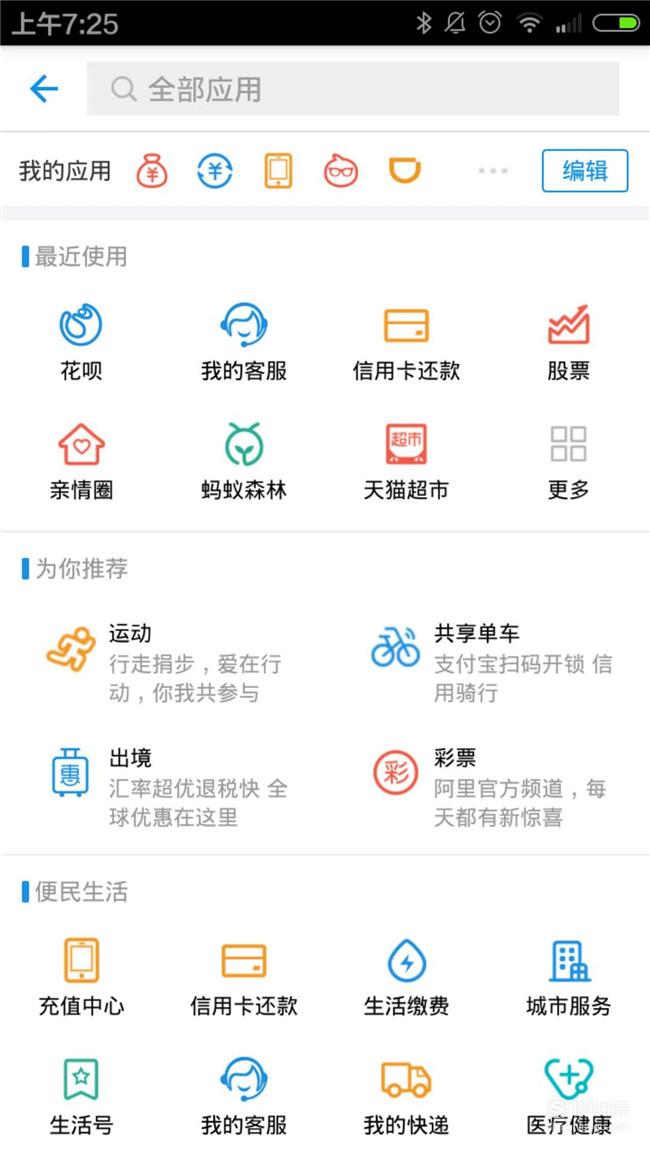The width and height of the screenshot is (650, 1155).
Task: Tap the 编辑 button
Action: point(585,171)
